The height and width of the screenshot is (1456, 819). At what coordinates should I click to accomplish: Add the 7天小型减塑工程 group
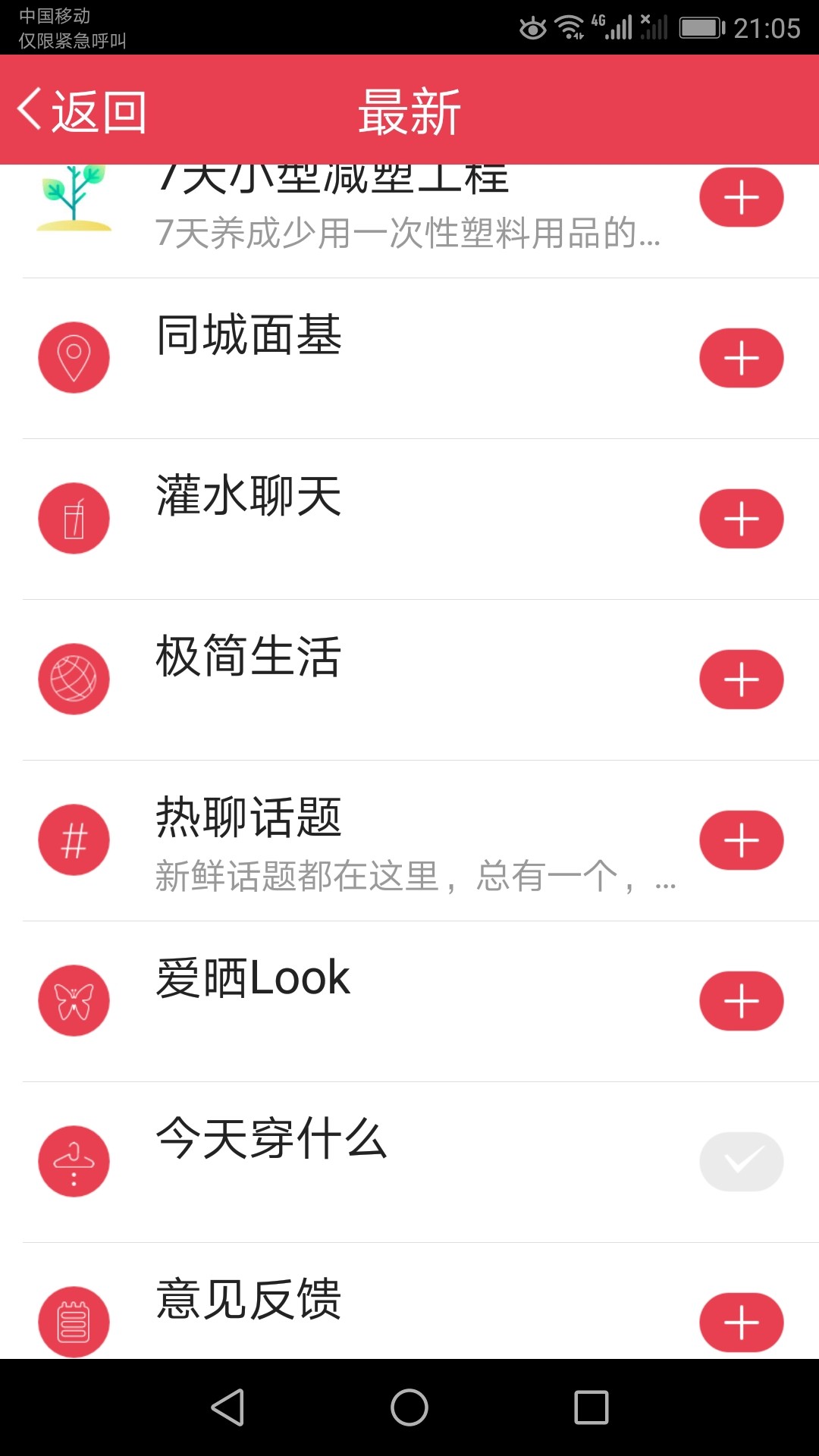741,198
